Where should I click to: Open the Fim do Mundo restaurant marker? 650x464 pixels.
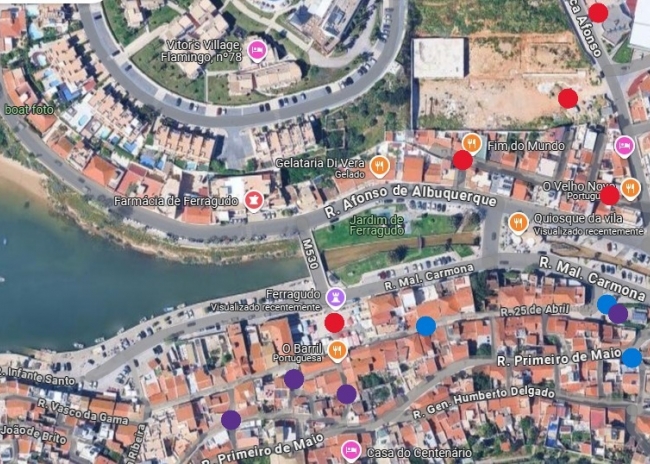[x=472, y=144]
